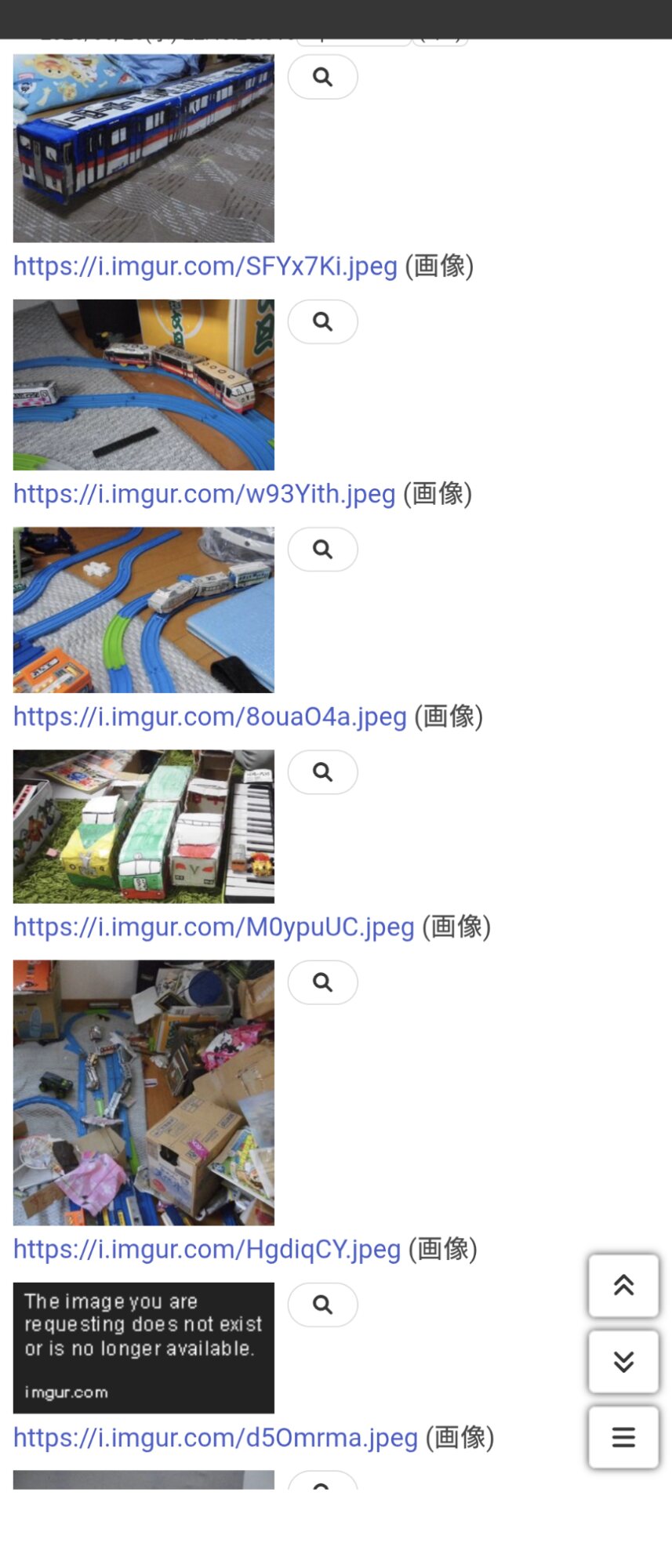This screenshot has height=1568, width=672.
Task: Open the d5Omrma.jpeg imgur link
Action: [215, 1438]
